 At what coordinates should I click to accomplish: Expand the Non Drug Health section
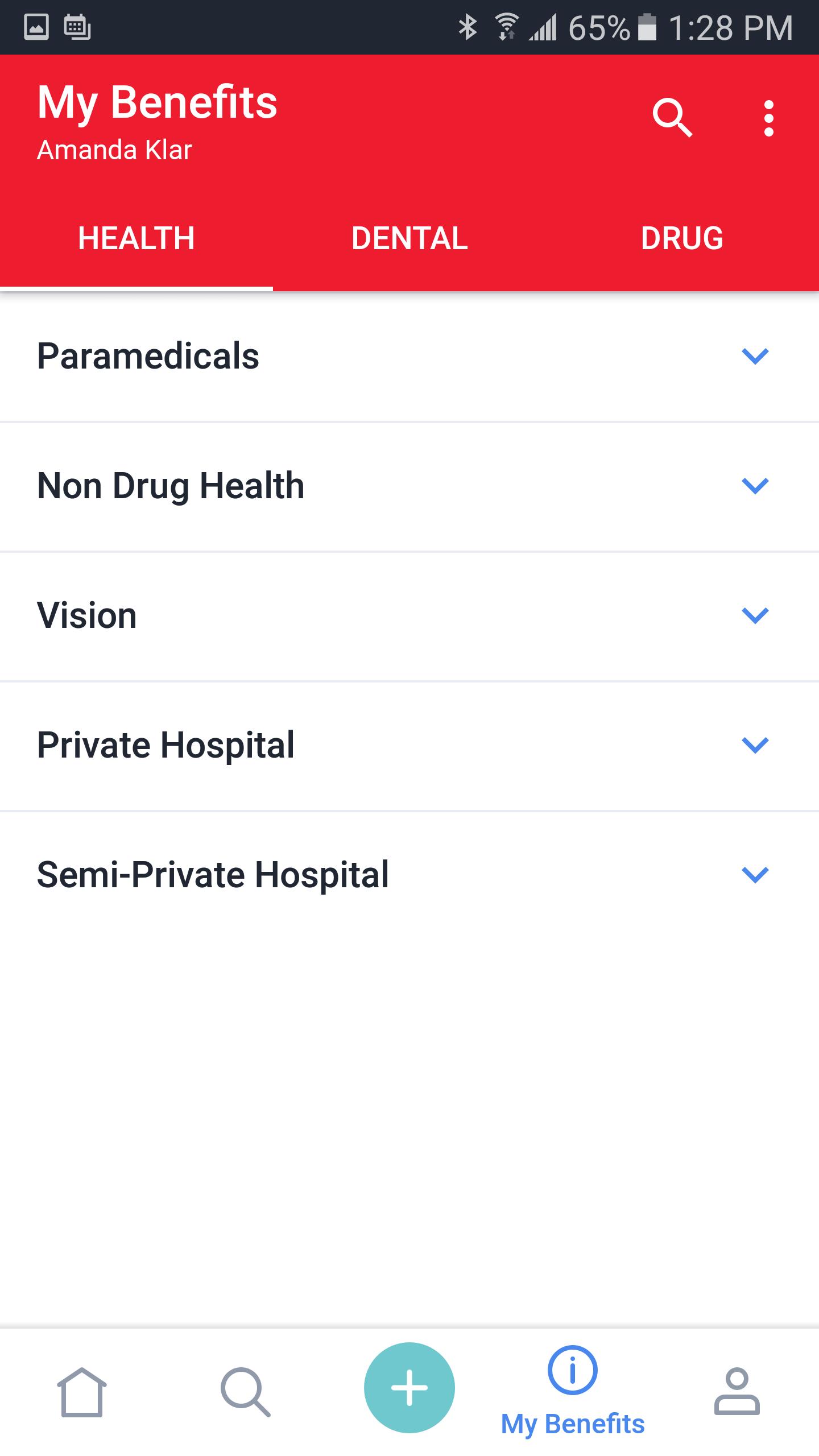[x=409, y=486]
